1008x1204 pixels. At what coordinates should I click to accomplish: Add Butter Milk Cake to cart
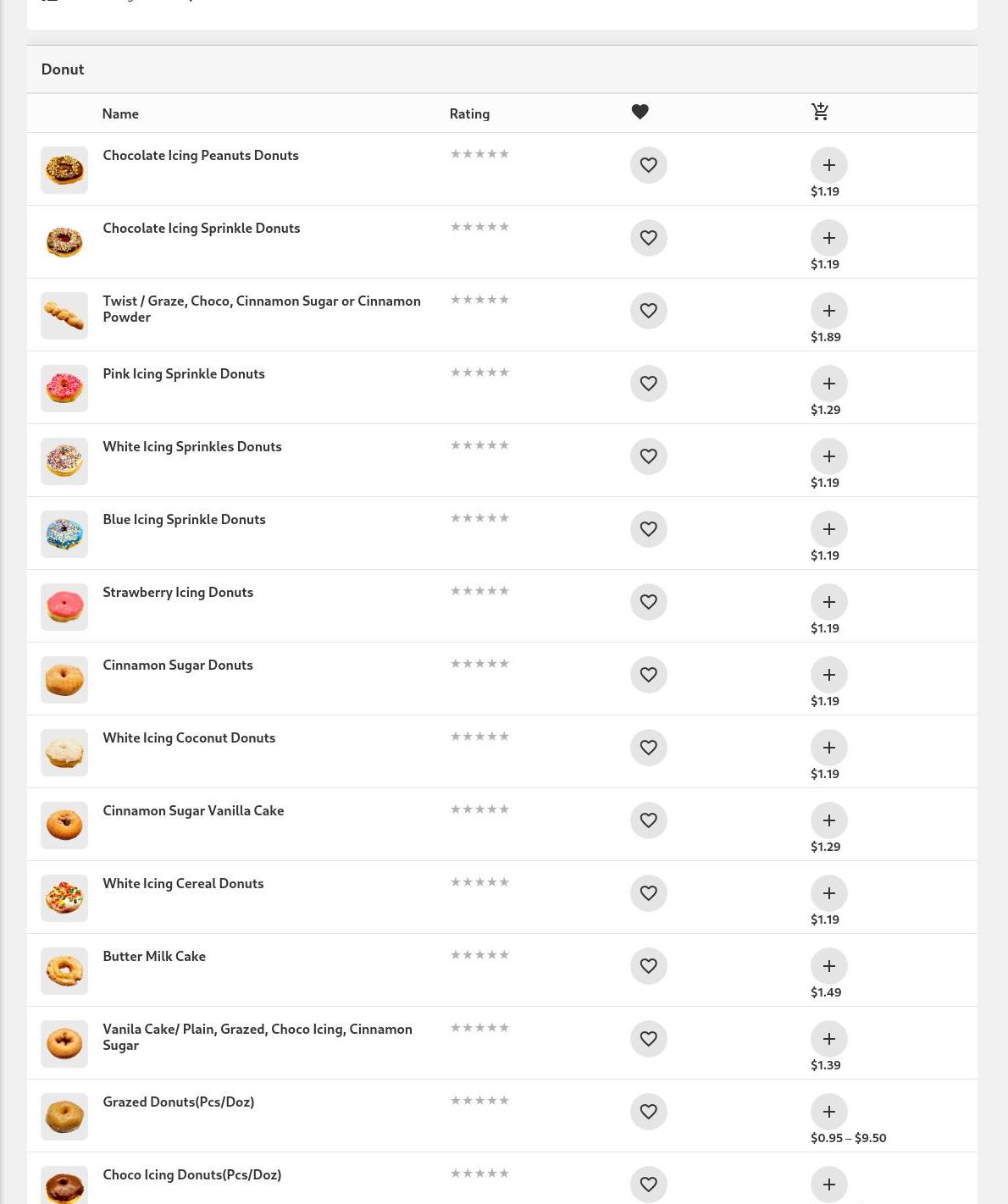pyautogui.click(x=828, y=965)
